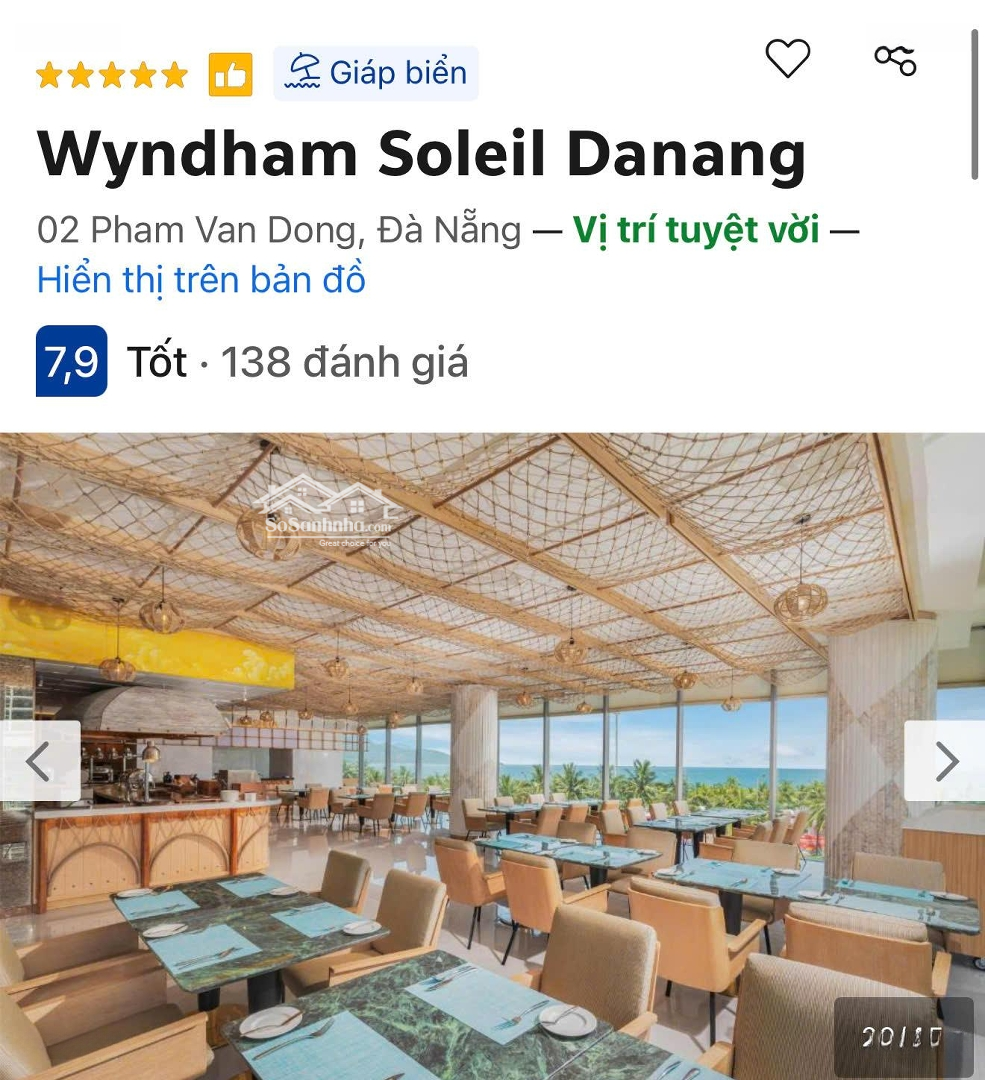Share this hotel listing

coord(895,59)
